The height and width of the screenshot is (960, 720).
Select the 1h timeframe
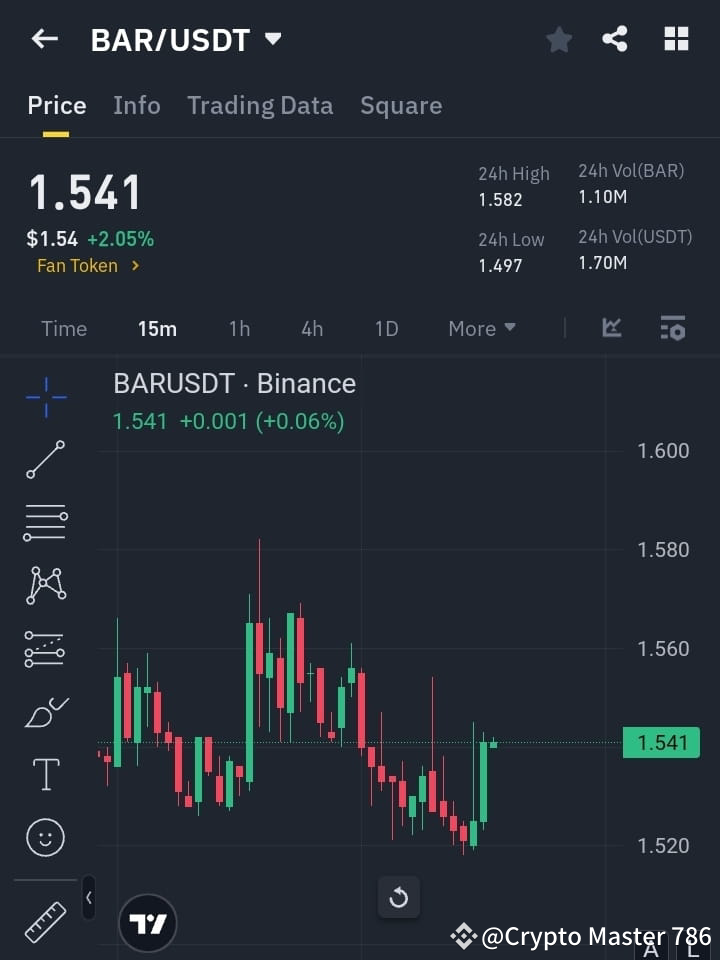point(239,328)
